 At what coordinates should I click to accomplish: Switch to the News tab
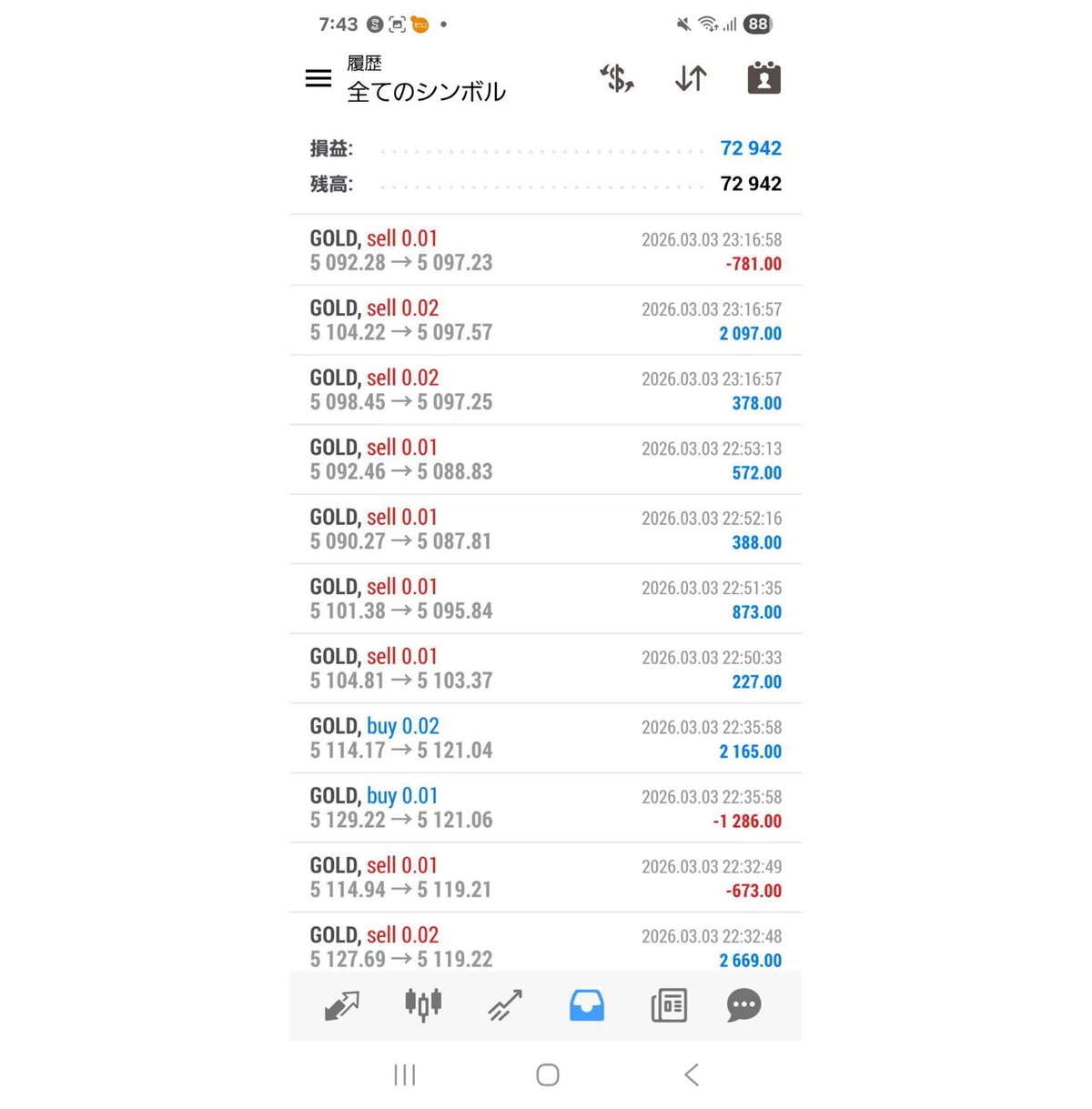click(669, 1005)
